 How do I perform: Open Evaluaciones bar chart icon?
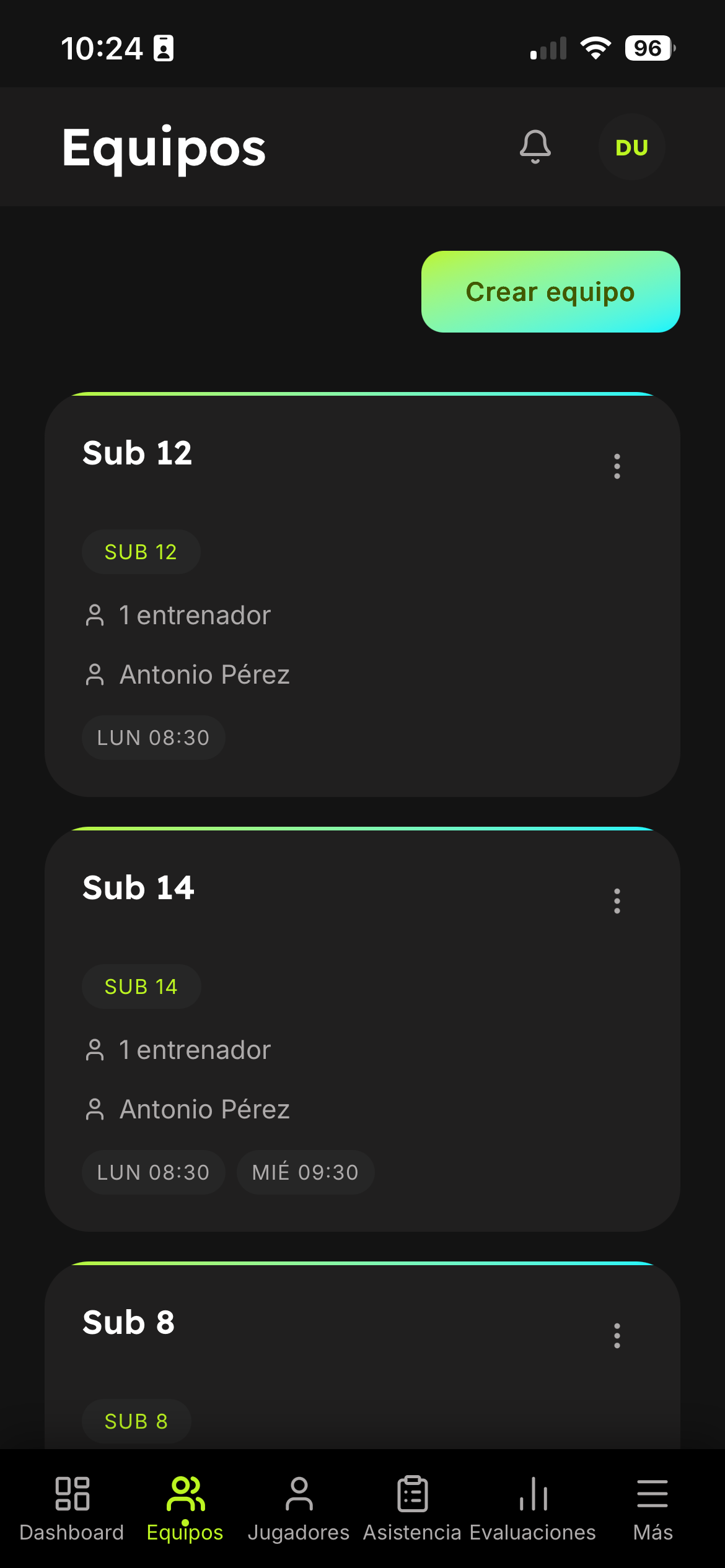click(x=533, y=1493)
